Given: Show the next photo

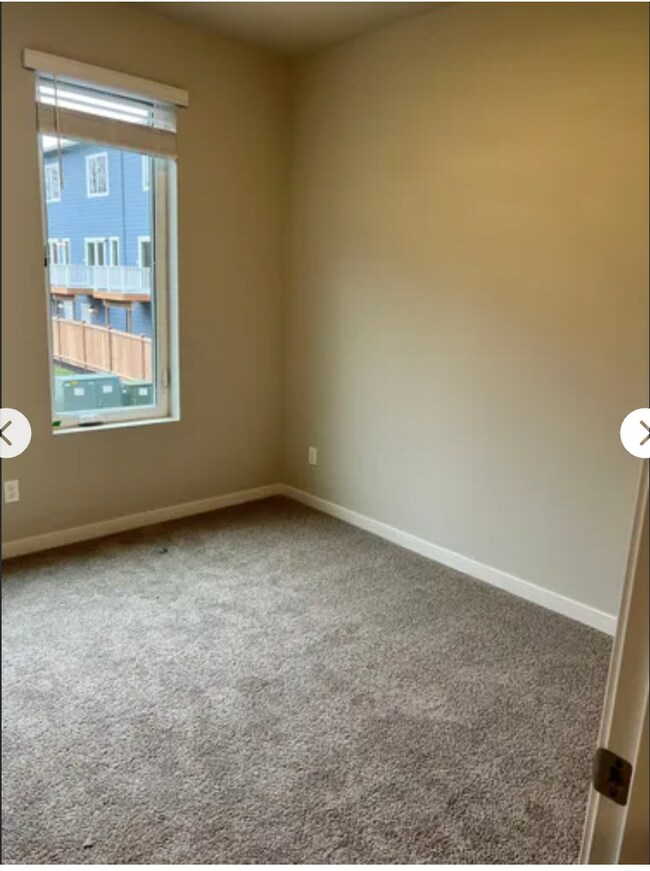Looking at the screenshot, I should 638,433.
